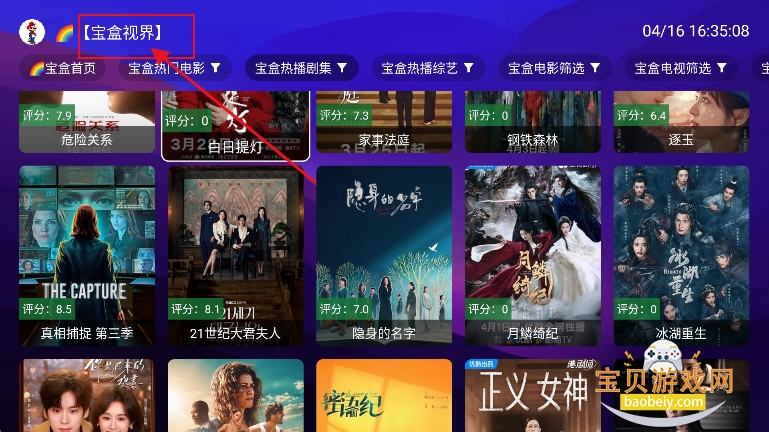This screenshot has width=769, height=432.
Task: Open 月鳞绮纪 drama card
Action: pyautogui.click(x=532, y=255)
